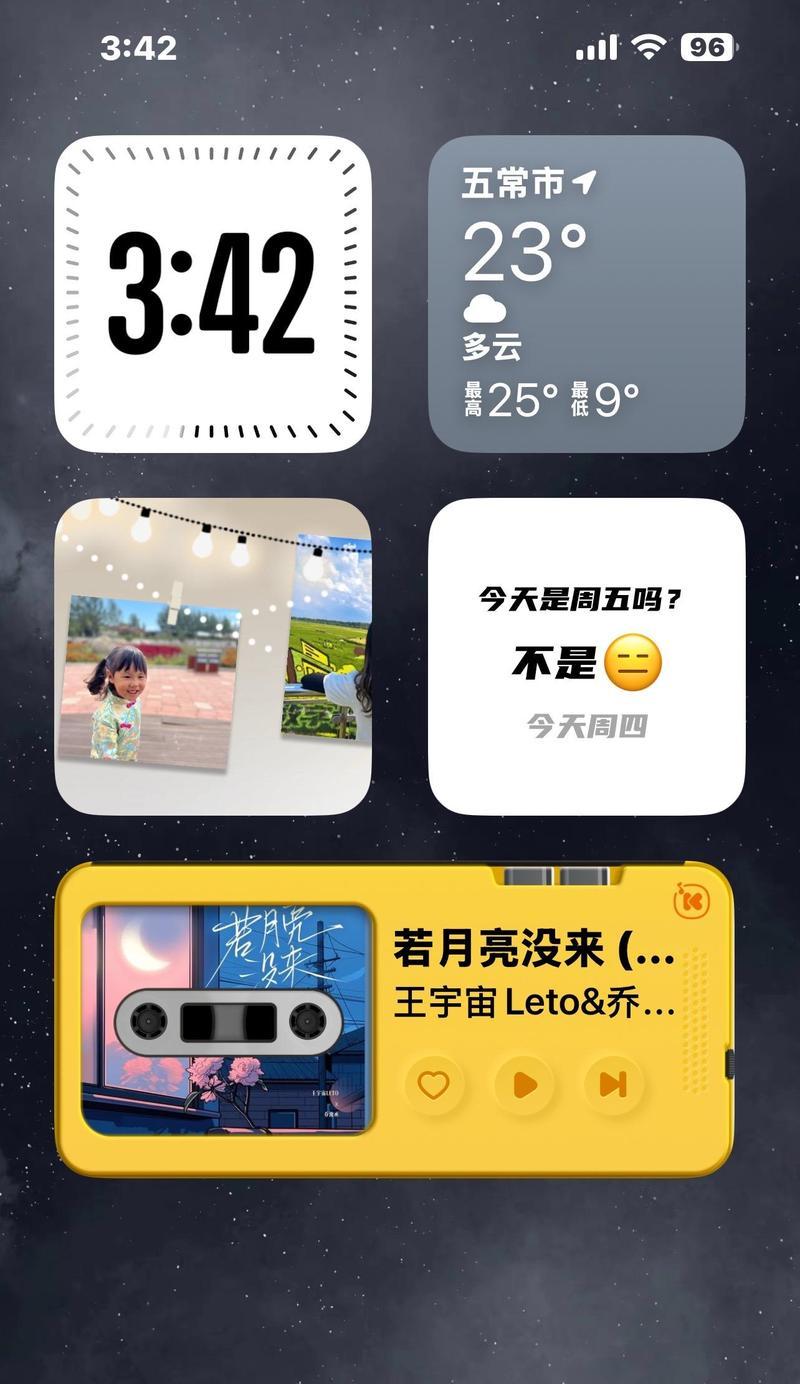Viewport: 800px width, 1384px height.
Task: Open the music app logo icon
Action: click(x=690, y=901)
